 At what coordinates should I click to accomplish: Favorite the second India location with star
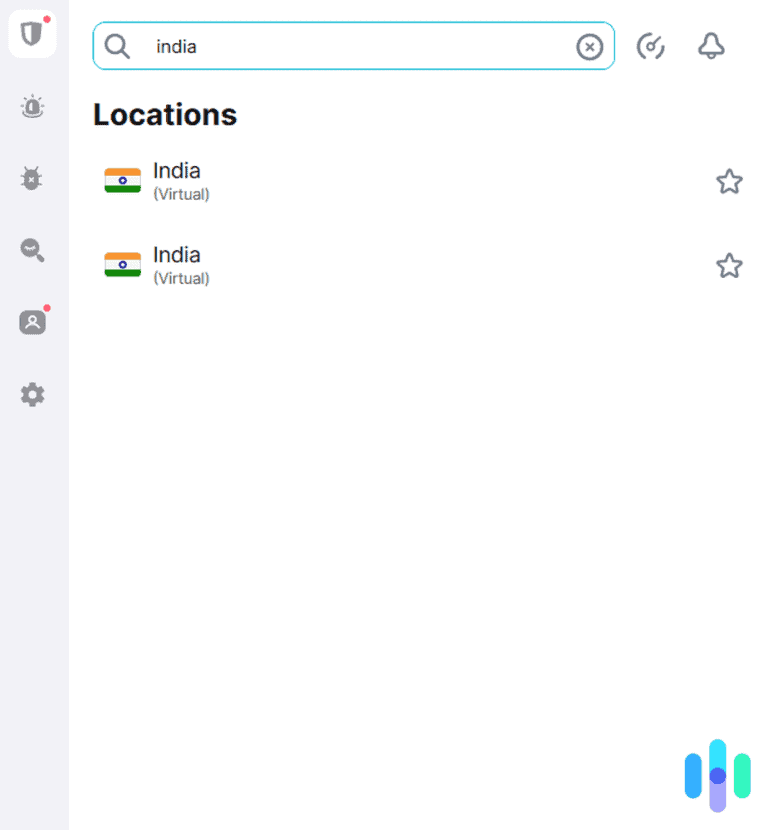click(x=729, y=266)
